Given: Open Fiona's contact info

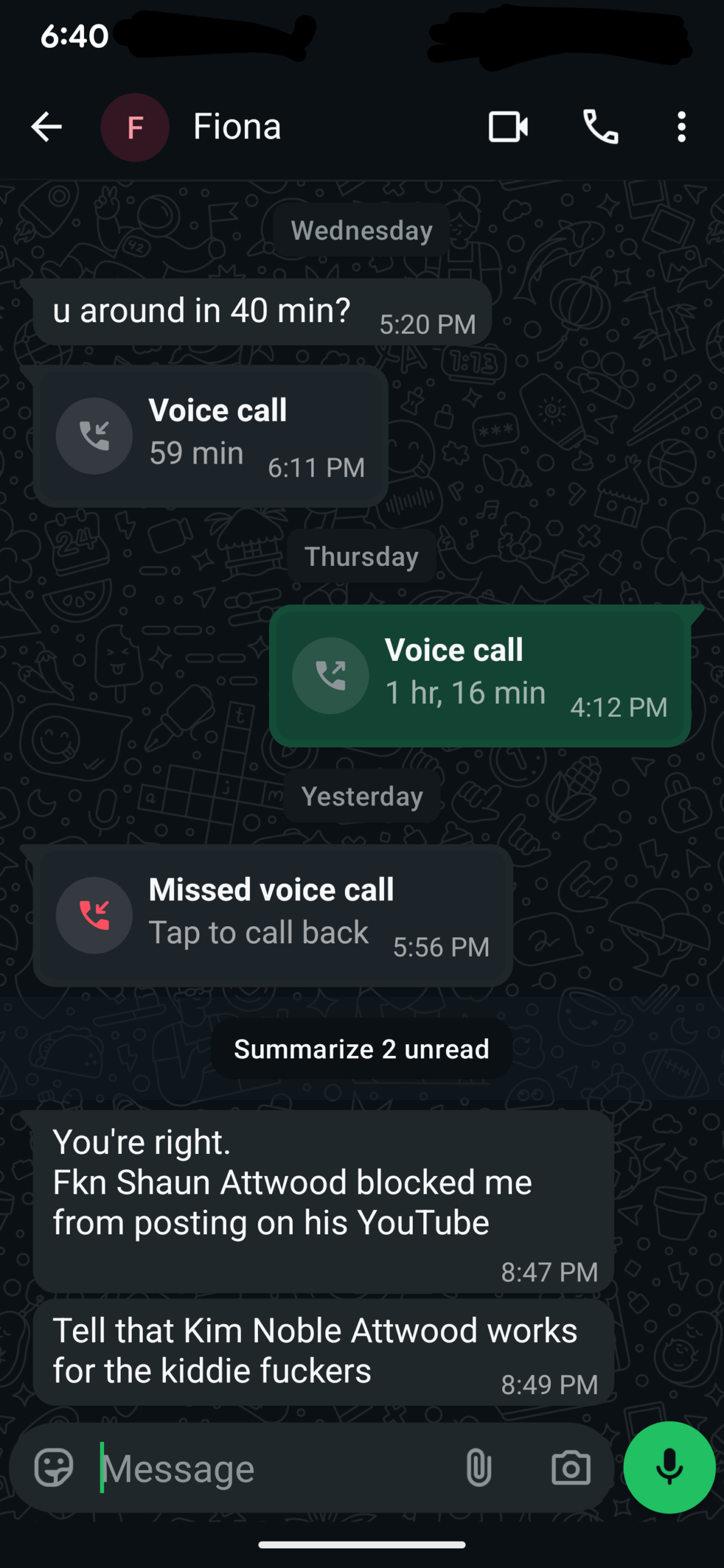Looking at the screenshot, I should 236,127.
